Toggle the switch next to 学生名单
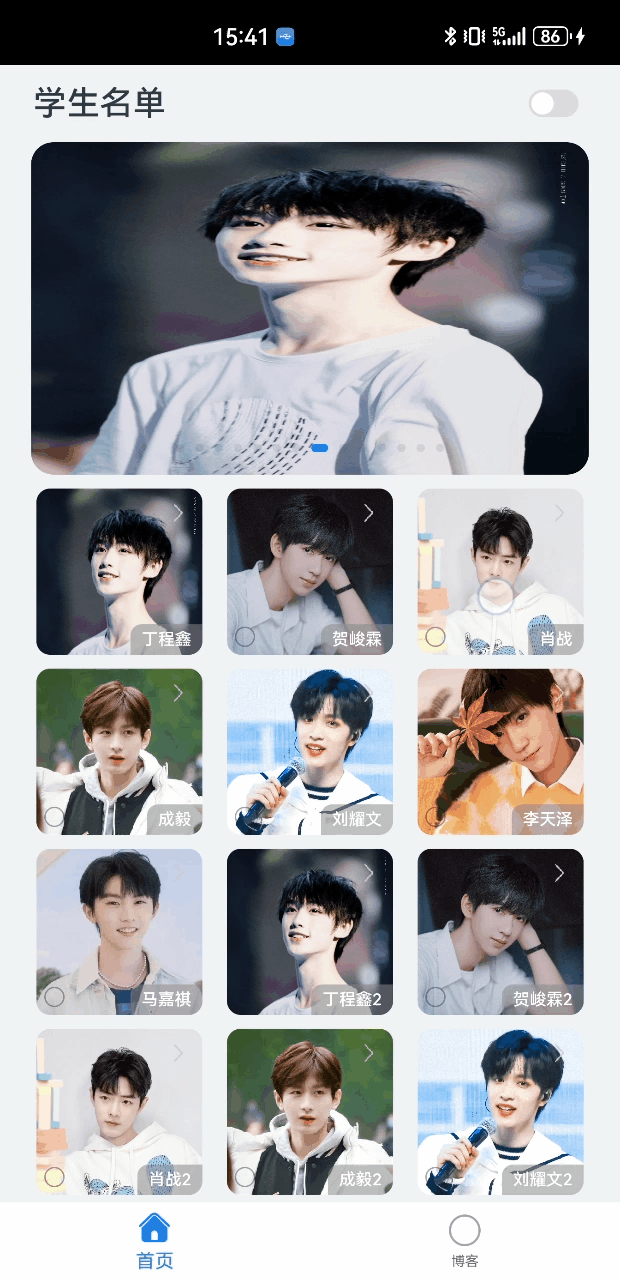620x1280 pixels. pos(553,103)
